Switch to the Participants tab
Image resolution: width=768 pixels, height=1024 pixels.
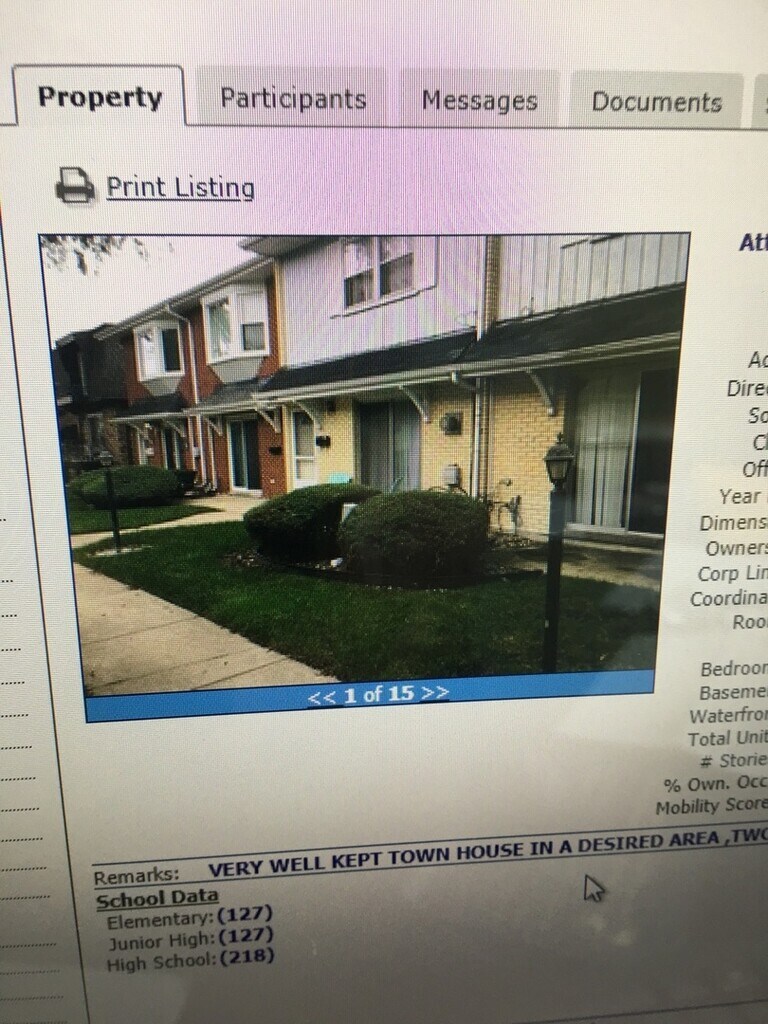[x=292, y=99]
